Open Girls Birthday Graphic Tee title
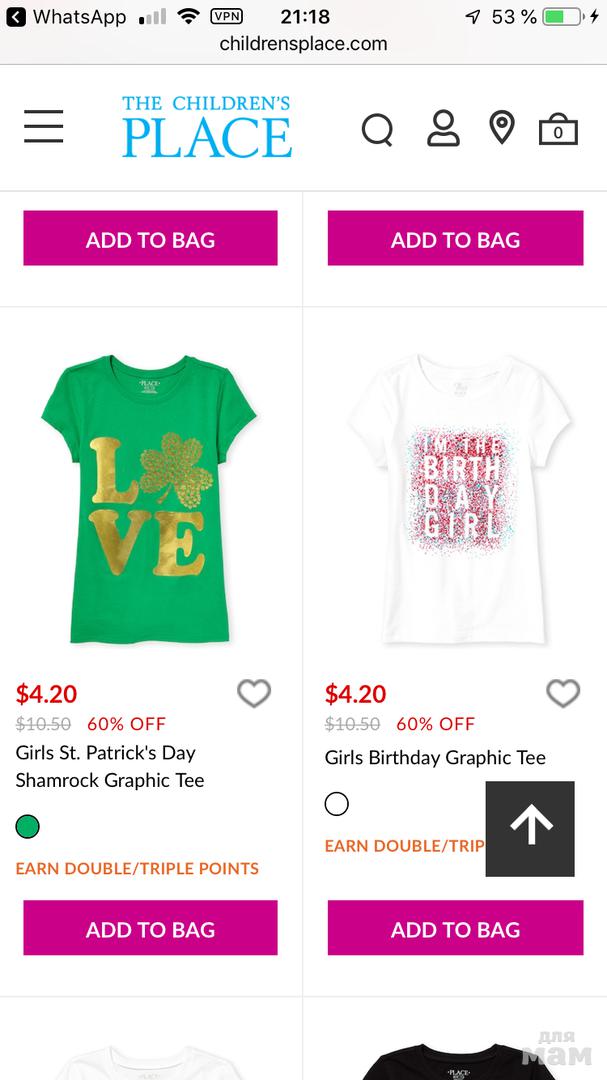Viewport: 607px width, 1080px height. pos(435,757)
